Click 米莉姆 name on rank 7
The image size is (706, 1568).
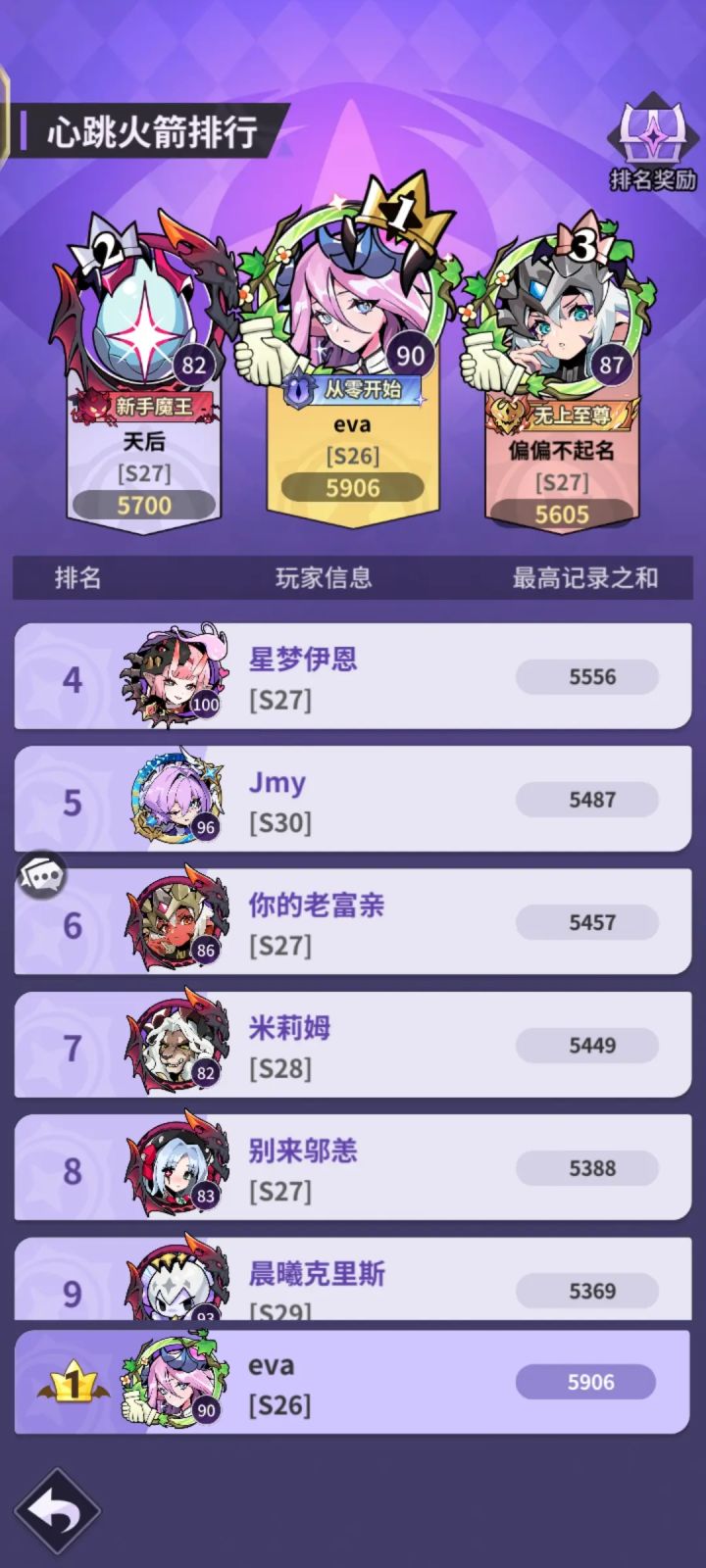click(x=290, y=1028)
